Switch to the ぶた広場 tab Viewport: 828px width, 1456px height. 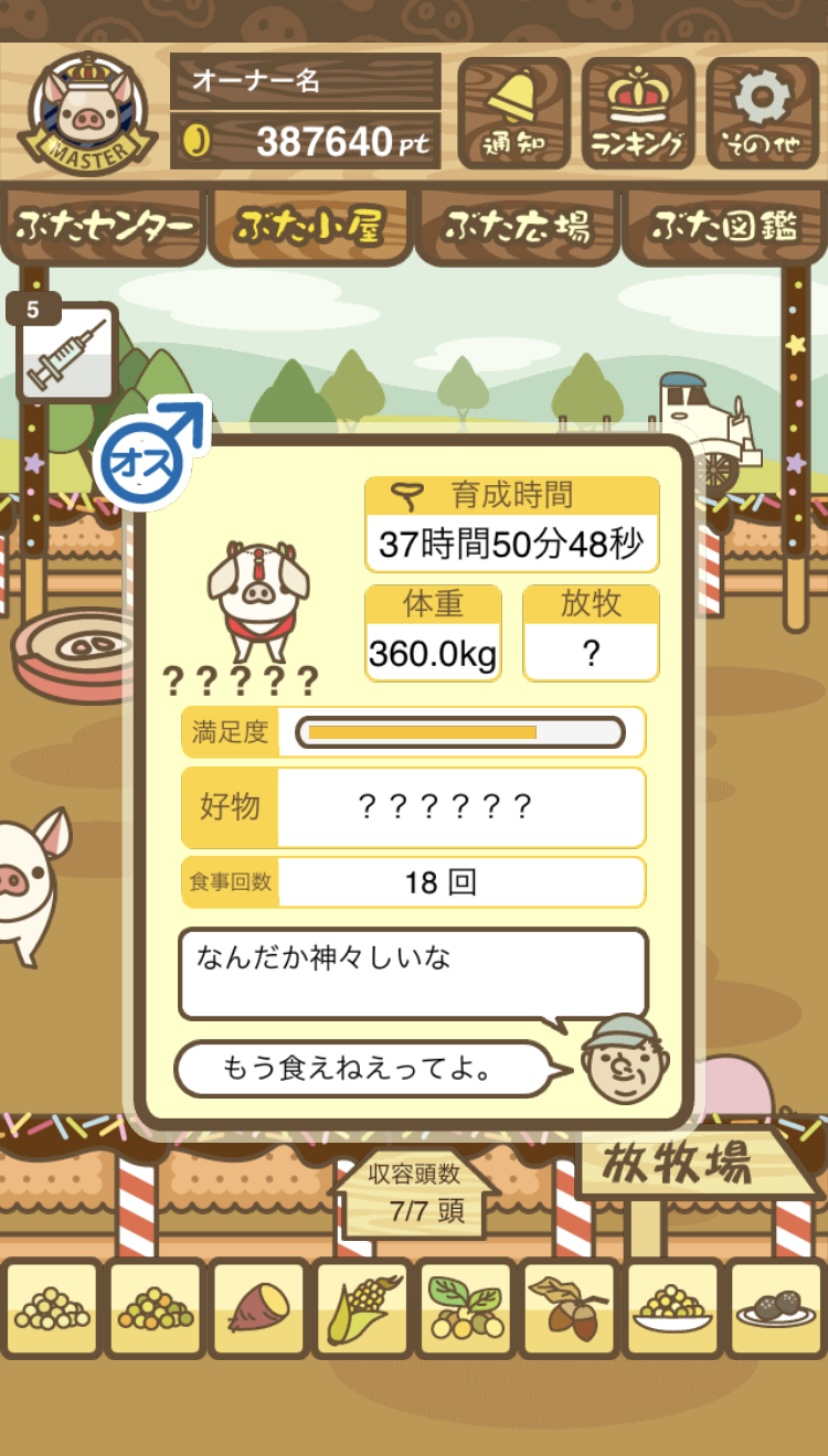click(x=517, y=227)
